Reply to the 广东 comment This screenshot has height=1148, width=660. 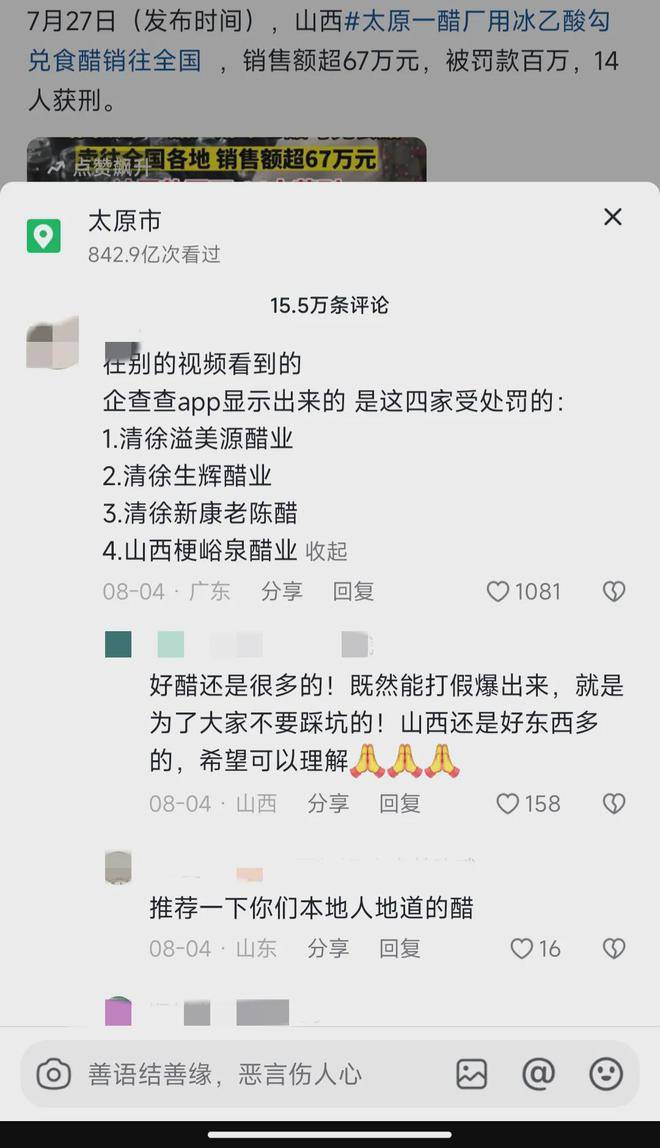click(x=354, y=592)
